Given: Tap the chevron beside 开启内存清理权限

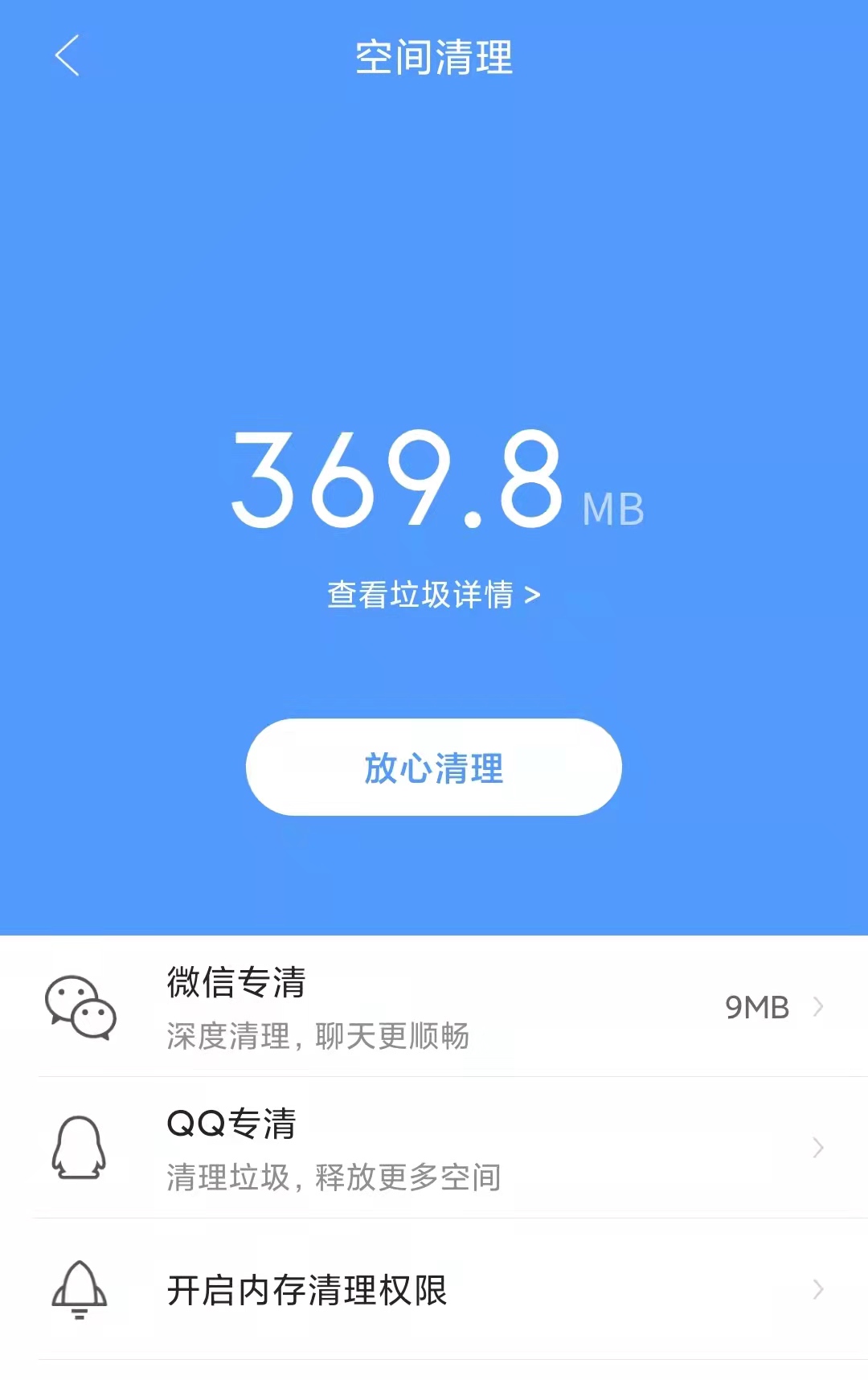Looking at the screenshot, I should pyautogui.click(x=818, y=1290).
